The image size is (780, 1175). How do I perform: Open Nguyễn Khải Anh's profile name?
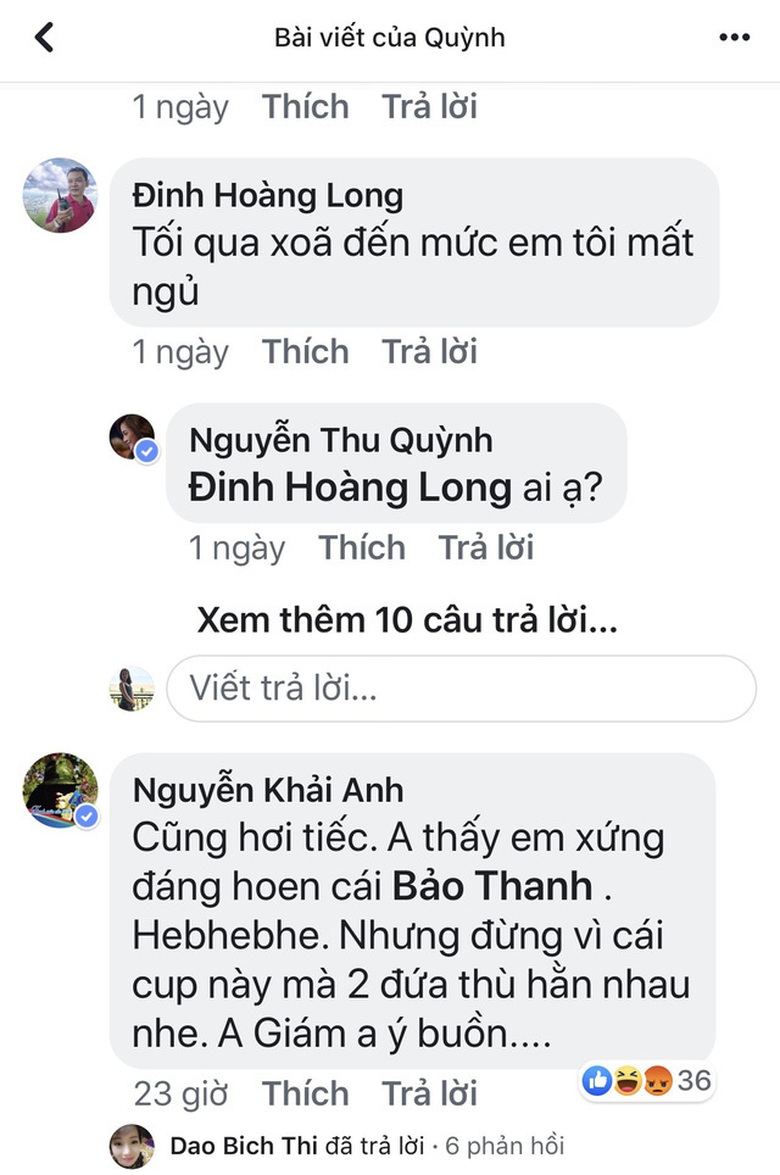tap(267, 791)
